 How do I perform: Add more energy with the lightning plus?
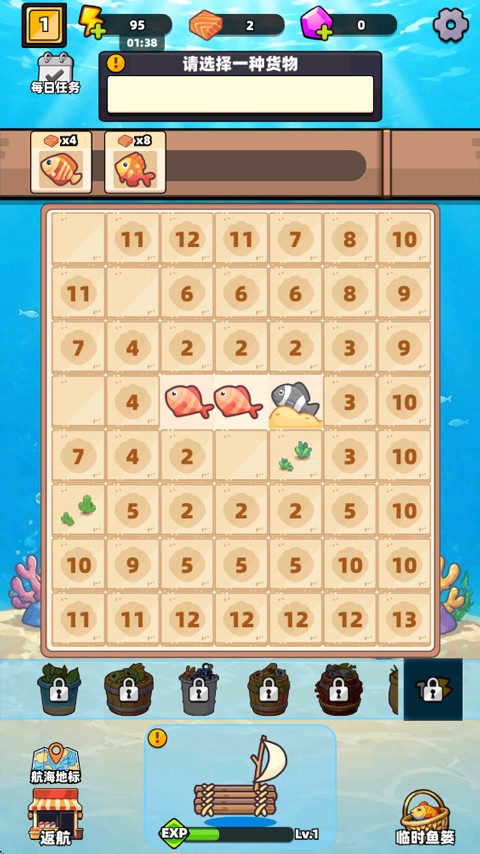(93, 23)
